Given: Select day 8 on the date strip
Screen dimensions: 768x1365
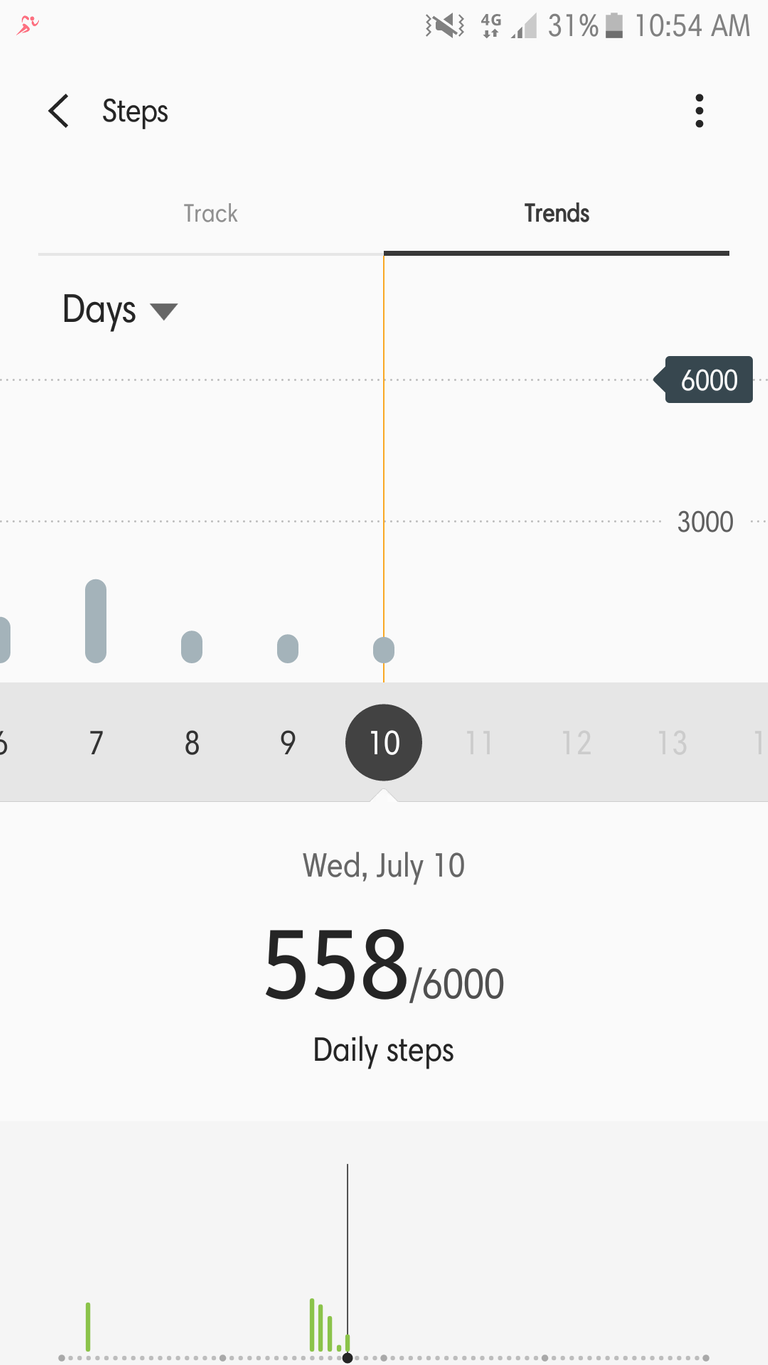Looking at the screenshot, I should tap(192, 743).
